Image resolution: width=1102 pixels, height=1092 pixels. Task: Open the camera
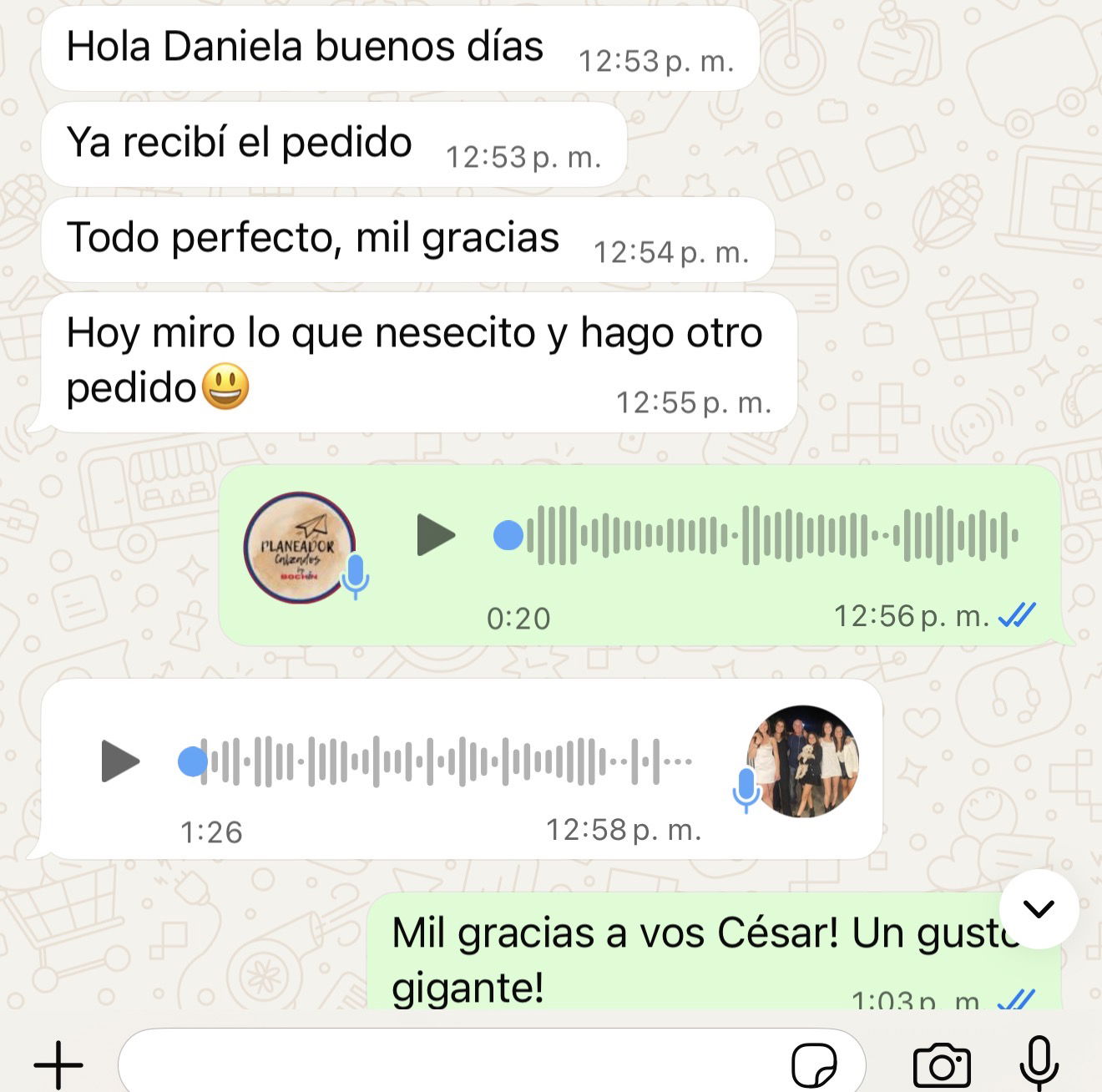[x=942, y=1064]
